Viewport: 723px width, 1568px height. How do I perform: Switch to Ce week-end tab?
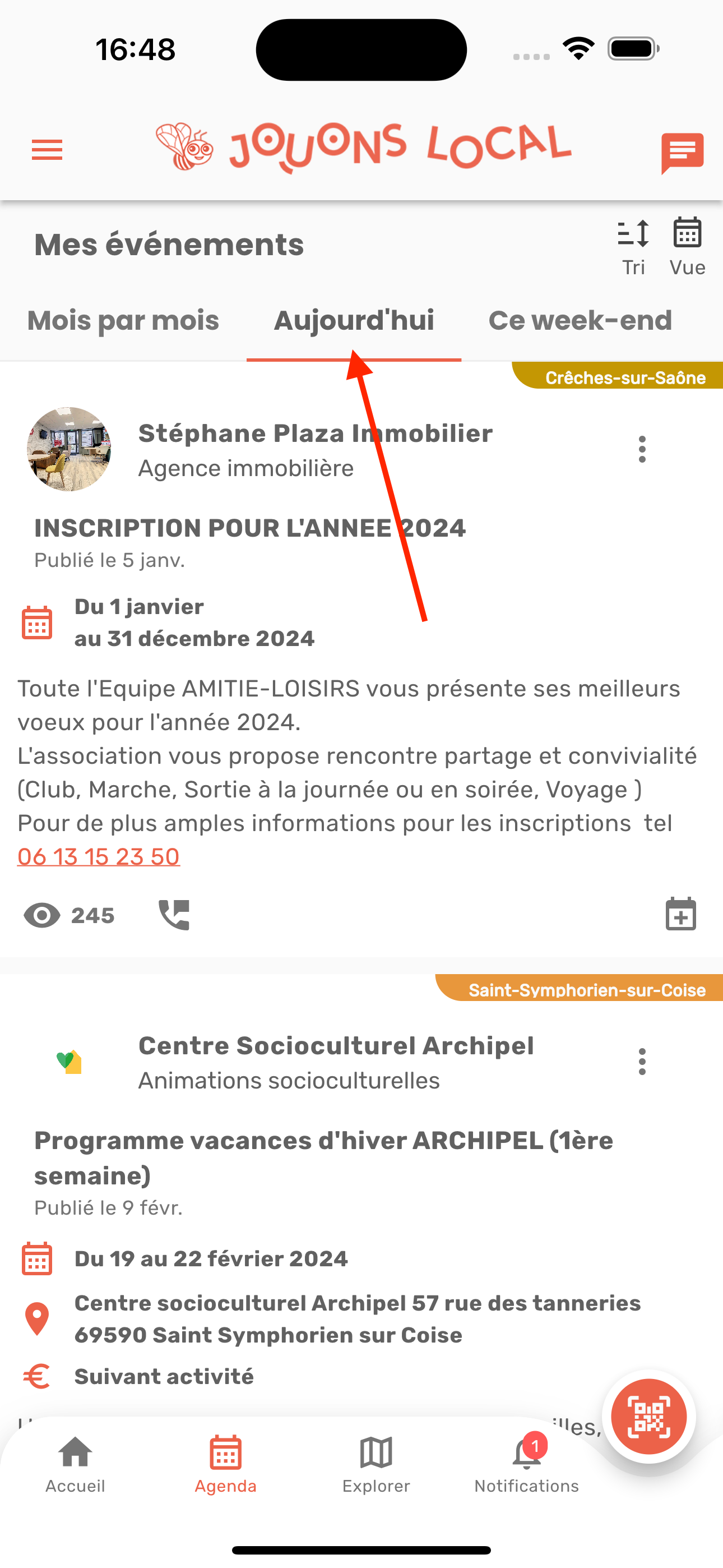[x=580, y=321]
